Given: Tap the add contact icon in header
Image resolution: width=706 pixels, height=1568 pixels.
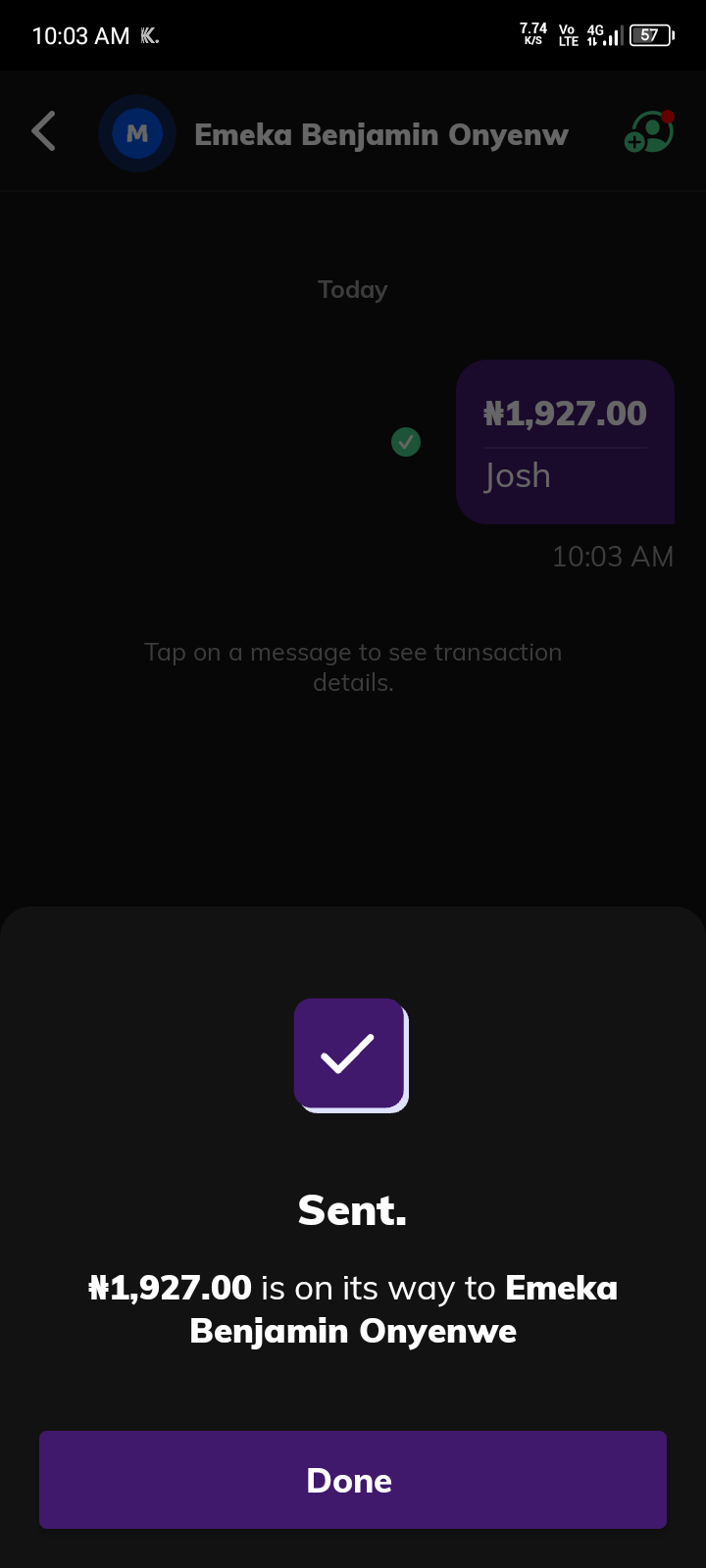Looking at the screenshot, I should coord(648,132).
